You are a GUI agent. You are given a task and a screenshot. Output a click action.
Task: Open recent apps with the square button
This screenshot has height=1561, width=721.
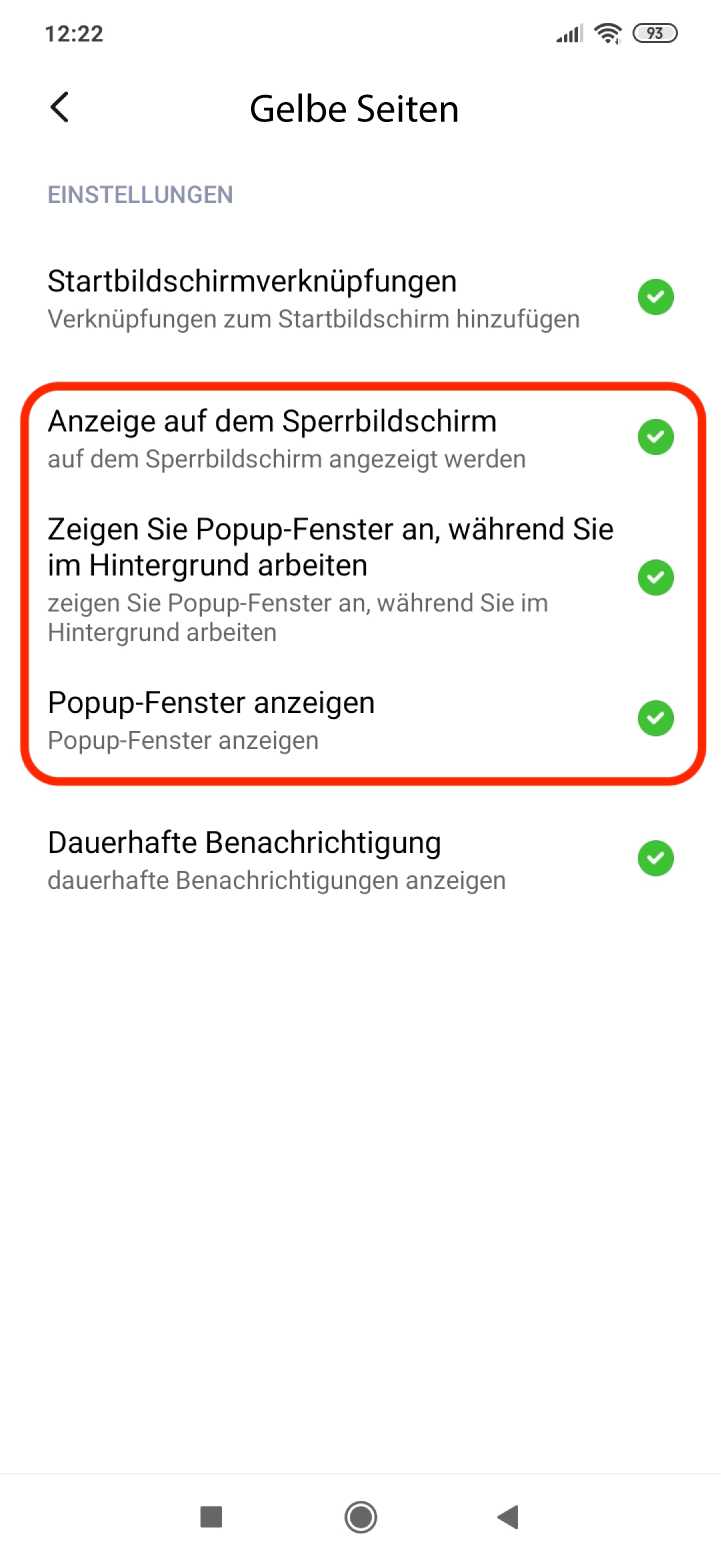click(x=211, y=1517)
